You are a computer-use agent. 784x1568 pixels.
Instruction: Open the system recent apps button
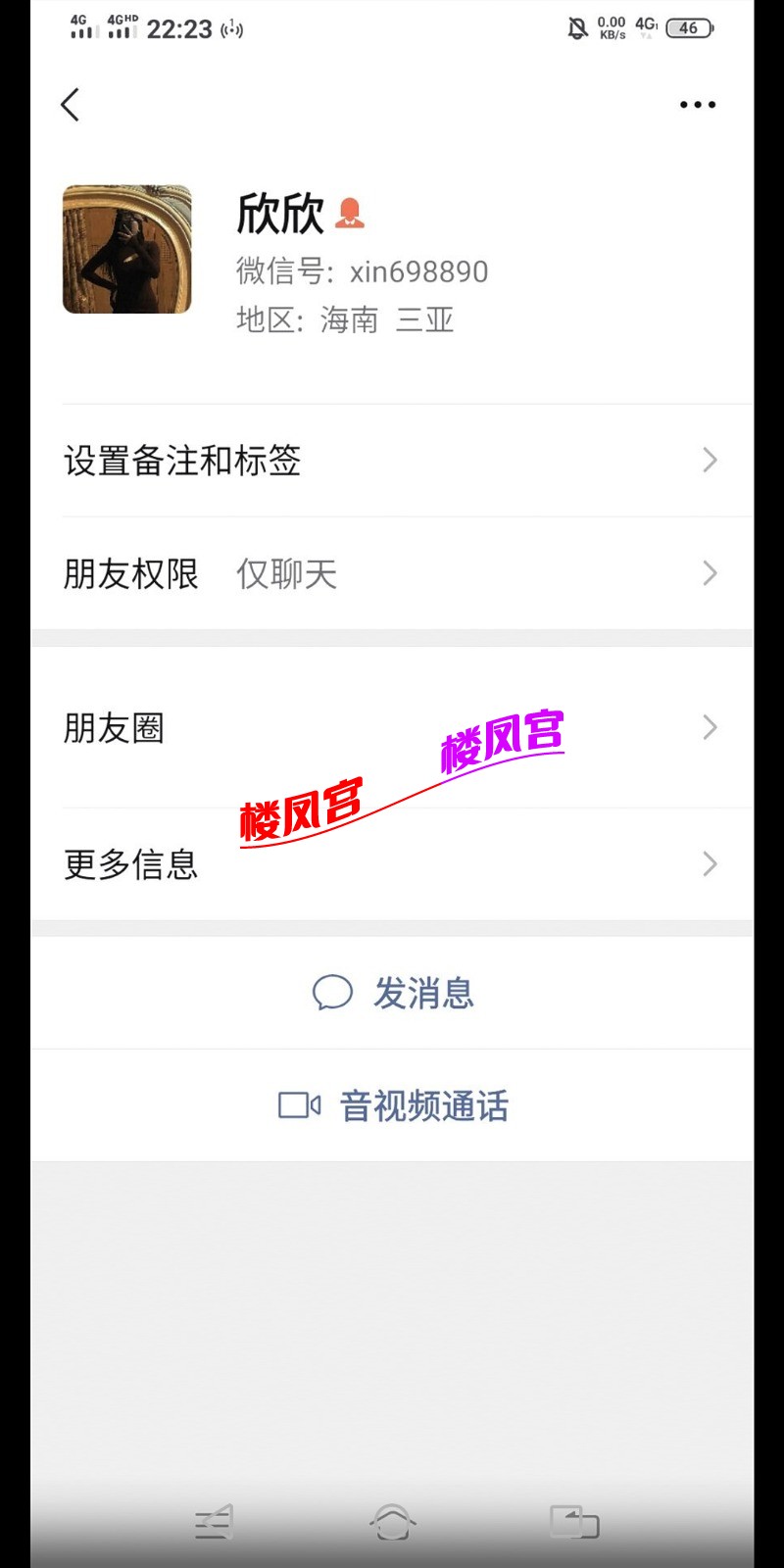point(574,1522)
